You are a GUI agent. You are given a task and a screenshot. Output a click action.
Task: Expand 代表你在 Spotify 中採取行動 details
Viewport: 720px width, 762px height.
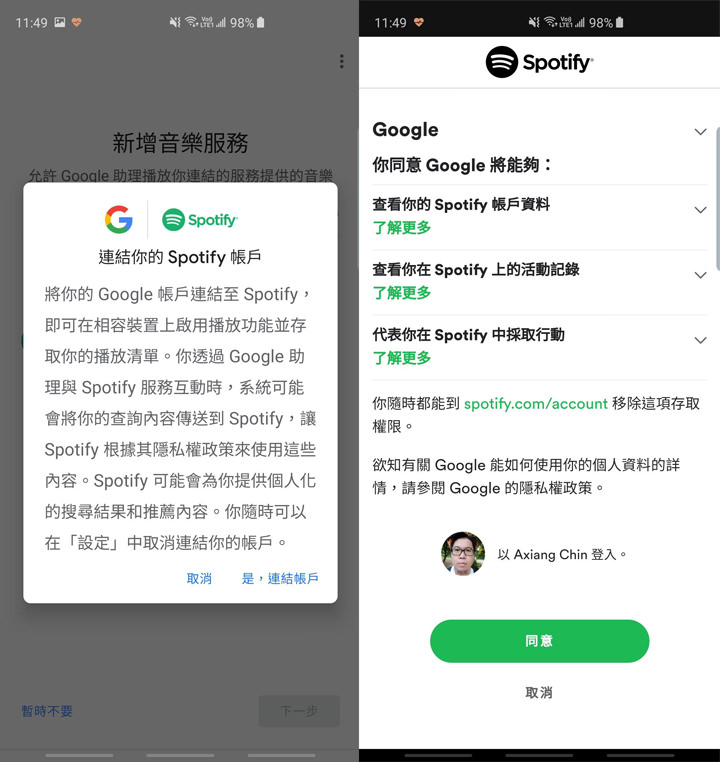[x=701, y=339]
